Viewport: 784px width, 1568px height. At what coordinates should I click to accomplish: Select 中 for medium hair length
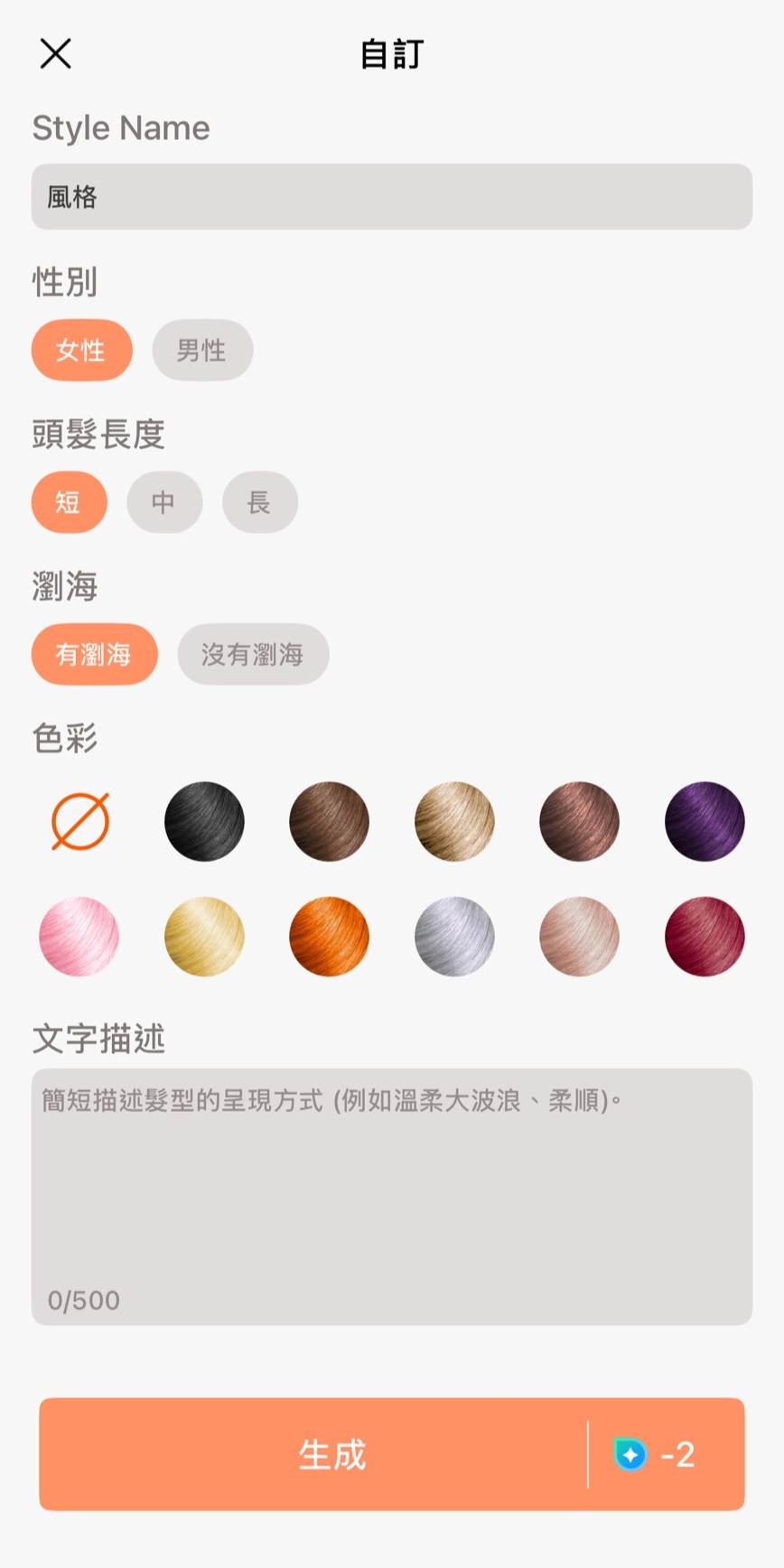[x=164, y=502]
